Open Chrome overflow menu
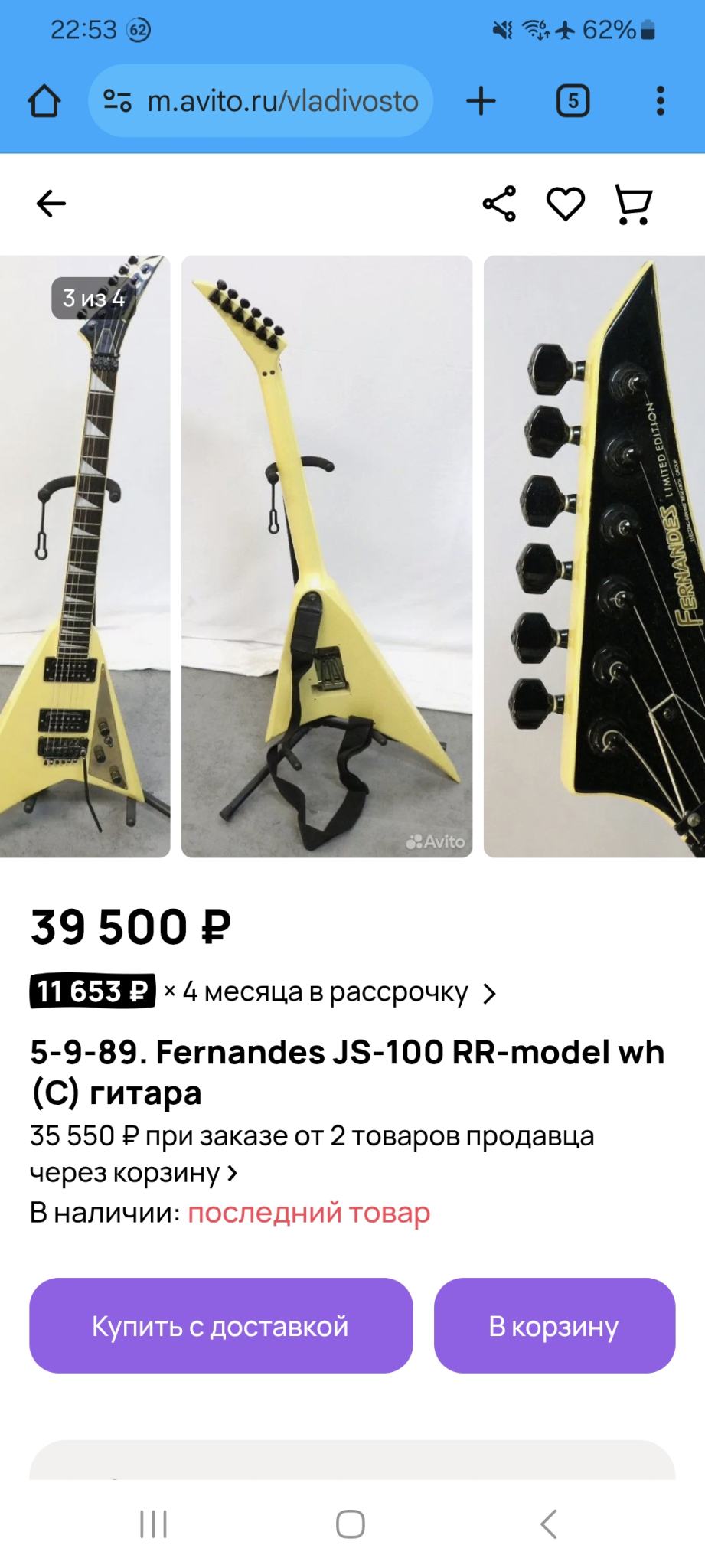Viewport: 705px width, 1568px height. pyautogui.click(x=660, y=101)
